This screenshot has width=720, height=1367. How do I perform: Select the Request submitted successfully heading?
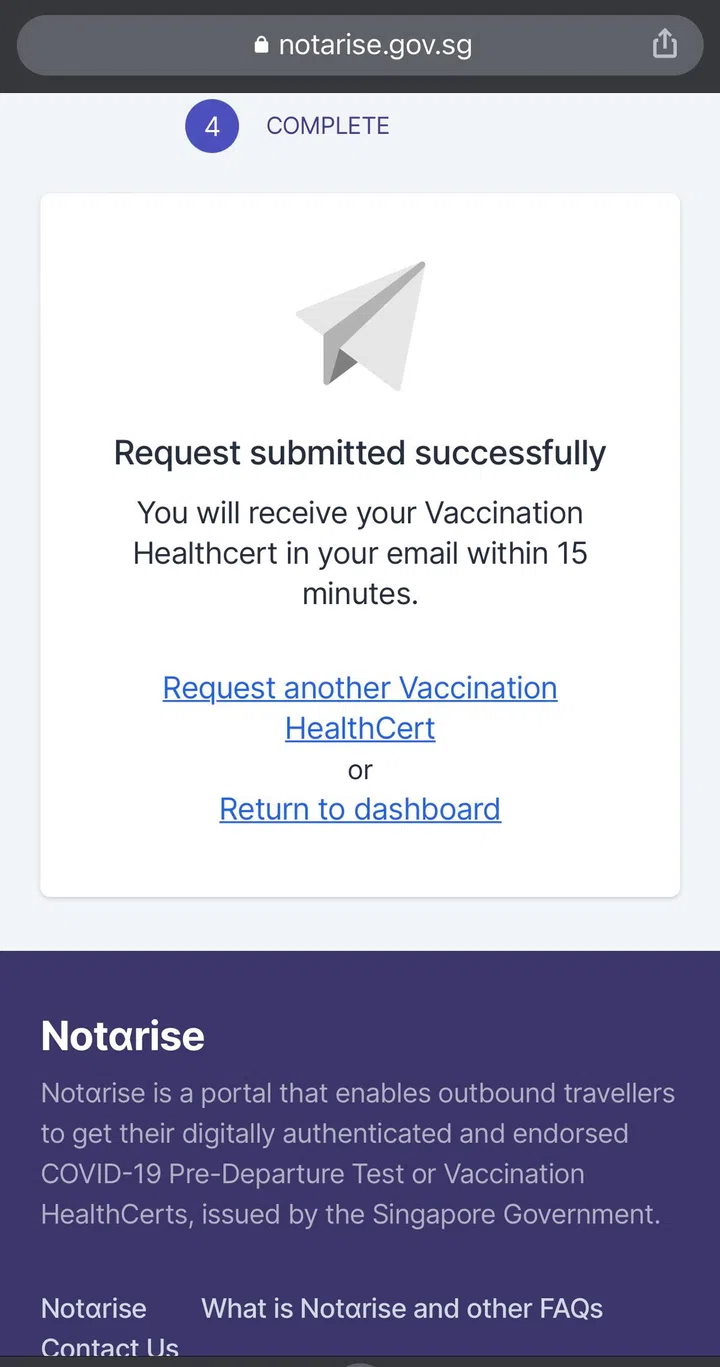click(360, 452)
